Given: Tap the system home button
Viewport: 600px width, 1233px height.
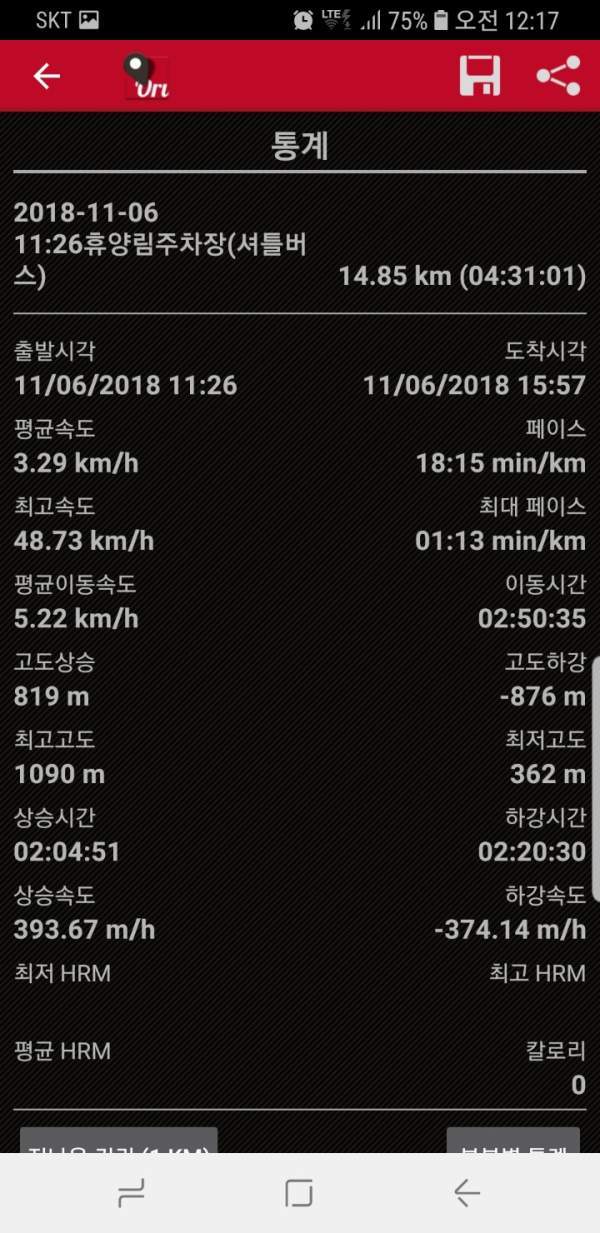Looking at the screenshot, I should pyautogui.click(x=299, y=1192).
